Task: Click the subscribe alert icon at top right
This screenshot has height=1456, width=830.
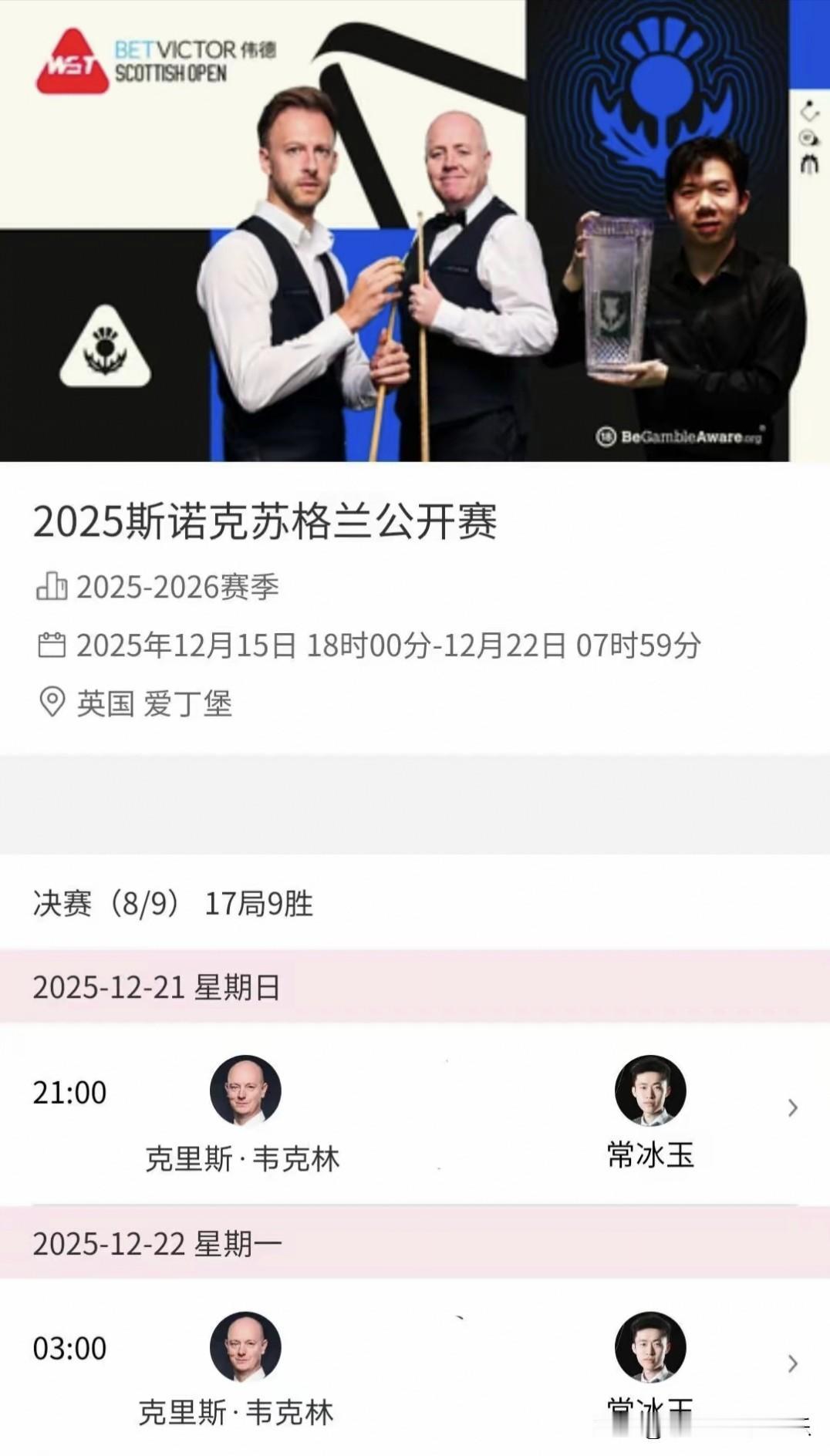Action: pos(809,162)
